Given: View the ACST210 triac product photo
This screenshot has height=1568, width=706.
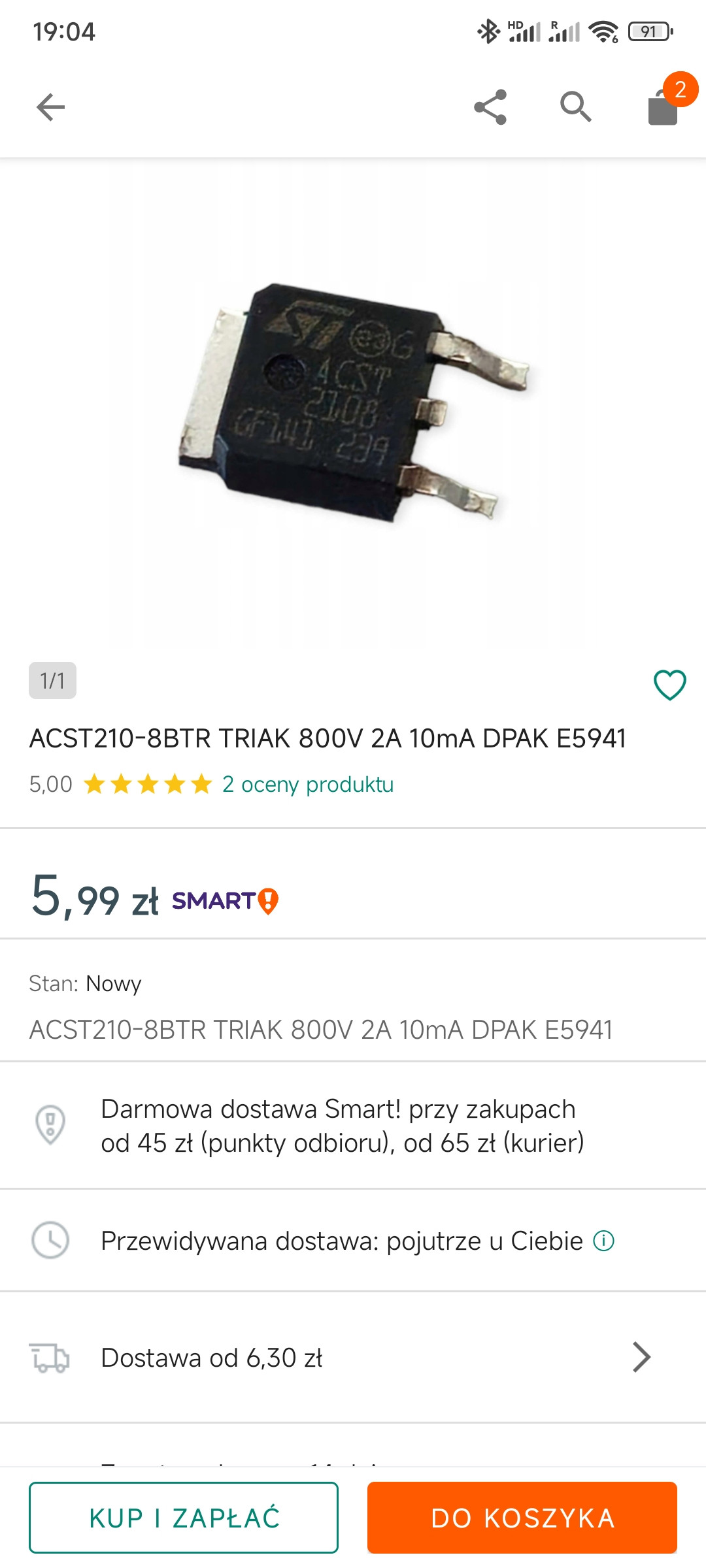Looking at the screenshot, I should click(353, 405).
